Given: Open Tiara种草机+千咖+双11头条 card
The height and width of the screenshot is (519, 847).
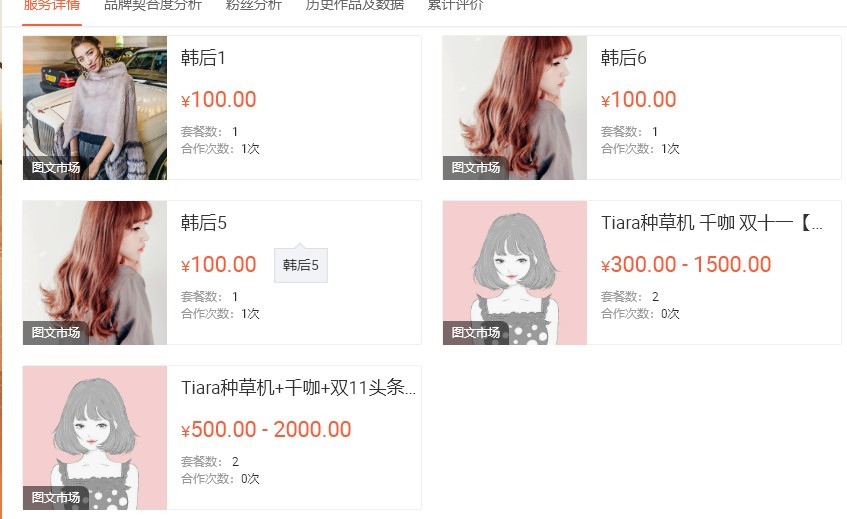Looking at the screenshot, I should click(297, 388).
